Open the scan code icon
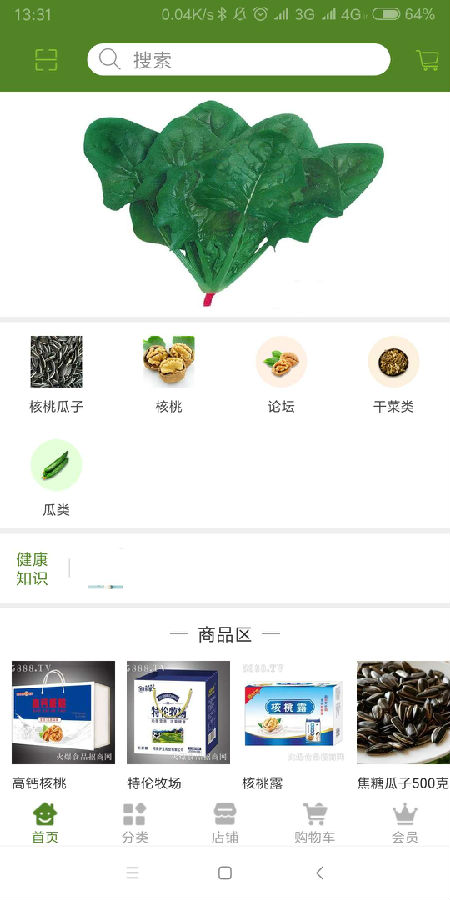 tap(46, 60)
